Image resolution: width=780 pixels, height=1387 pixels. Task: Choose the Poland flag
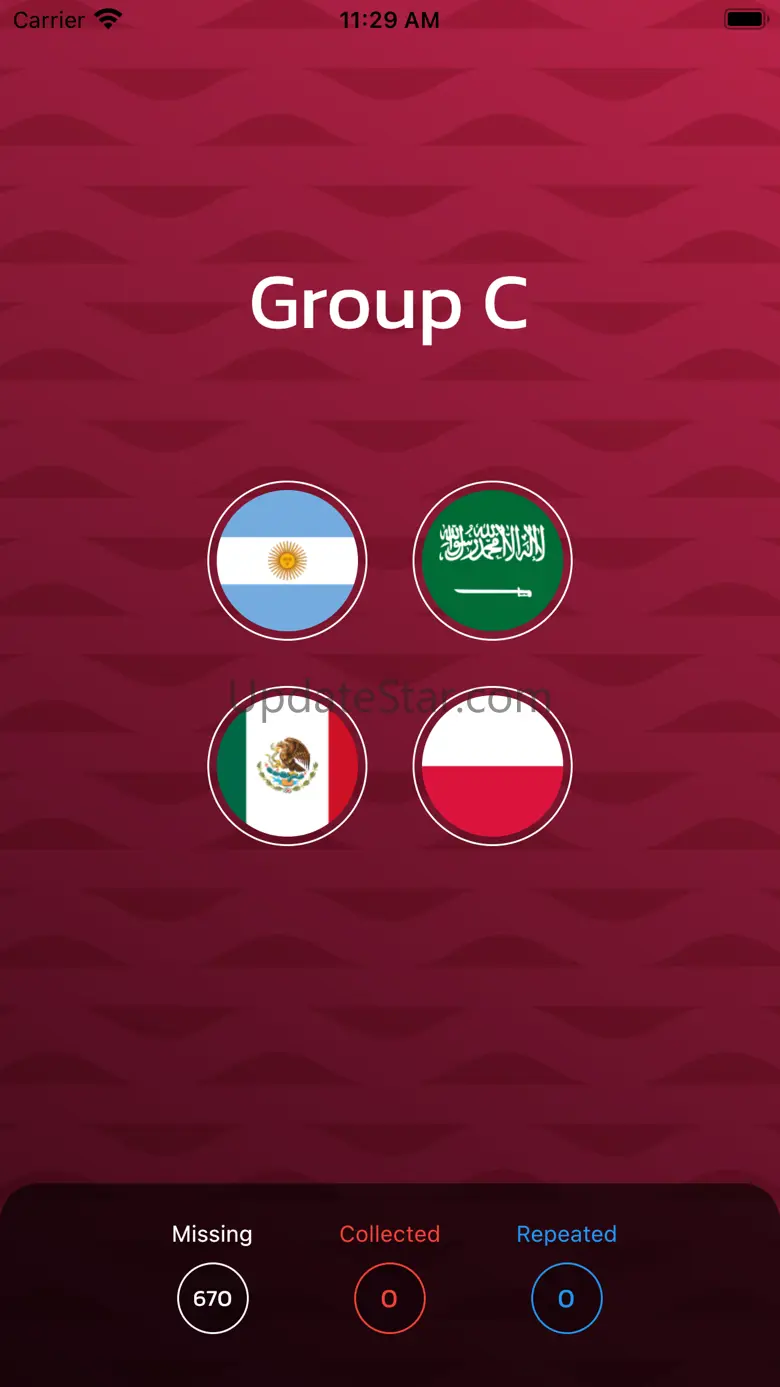[x=492, y=766]
